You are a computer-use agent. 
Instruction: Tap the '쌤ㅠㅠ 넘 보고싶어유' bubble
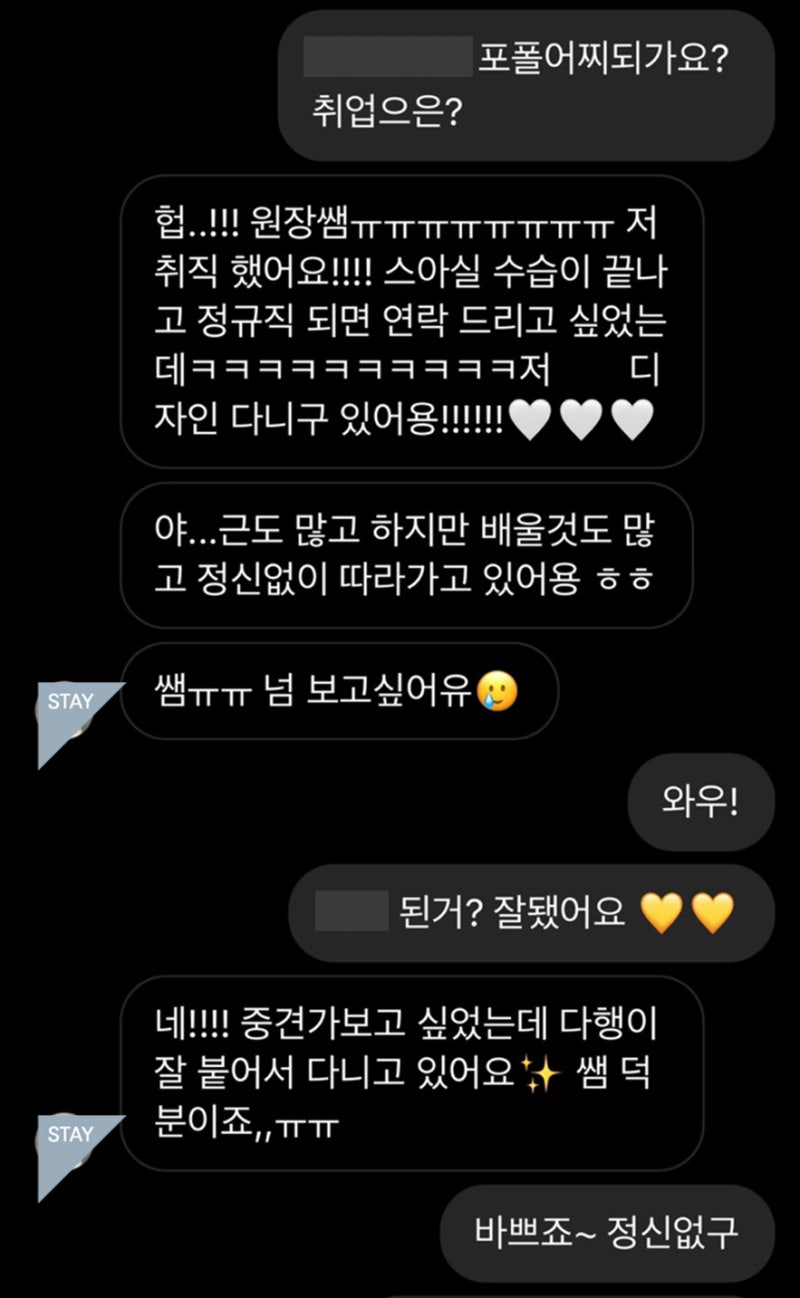(340, 691)
